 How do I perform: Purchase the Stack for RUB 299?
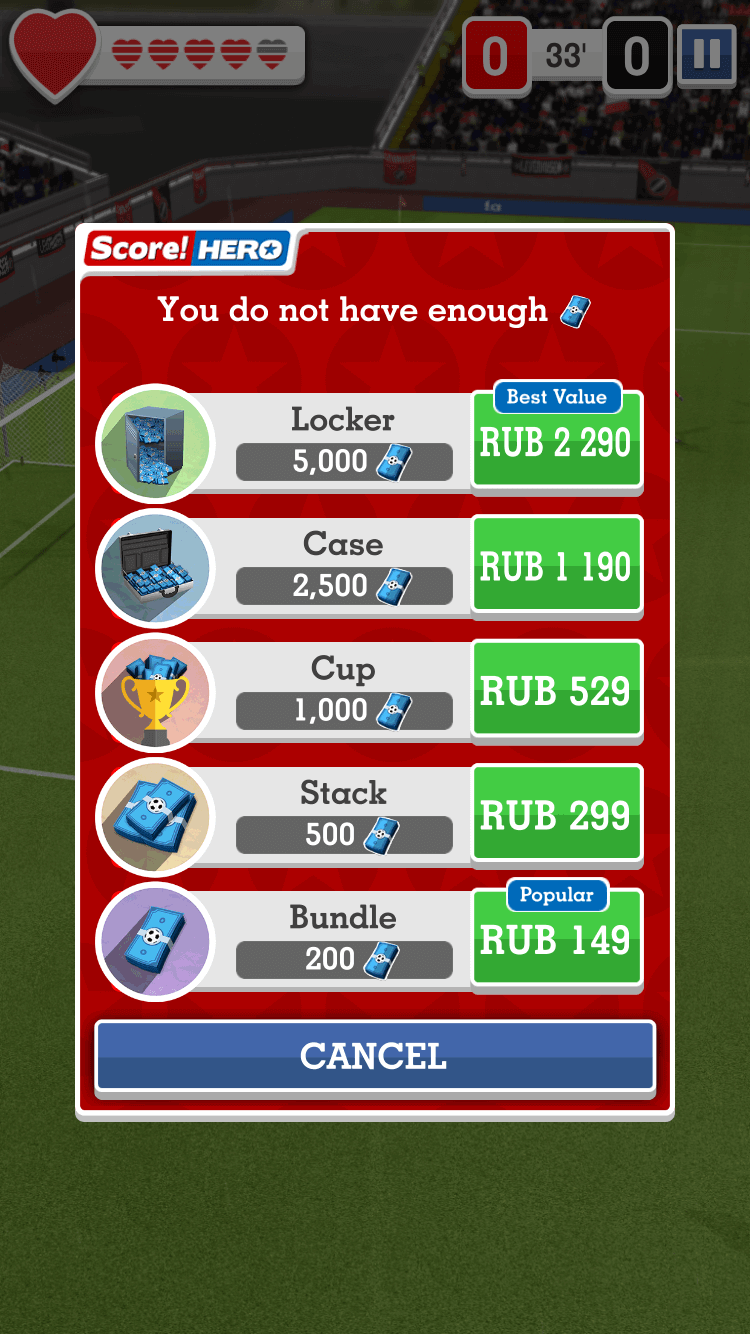coord(556,814)
